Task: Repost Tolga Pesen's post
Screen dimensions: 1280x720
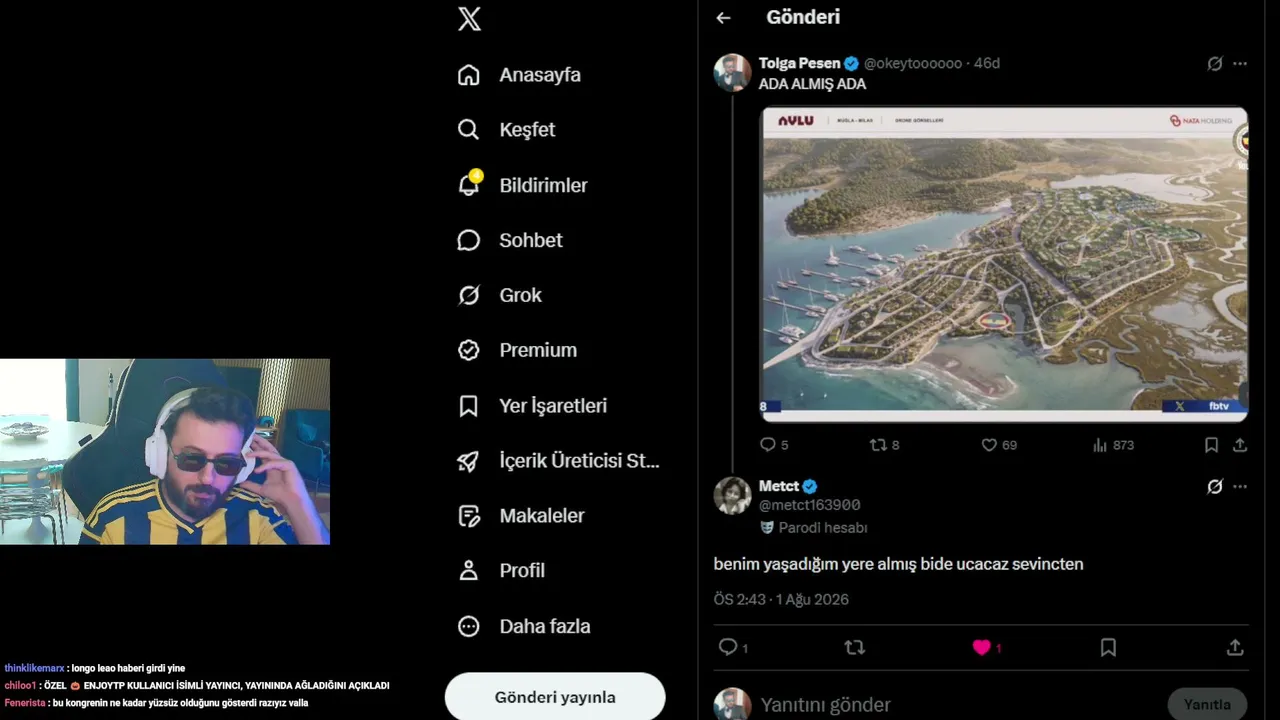Action: 884,445
